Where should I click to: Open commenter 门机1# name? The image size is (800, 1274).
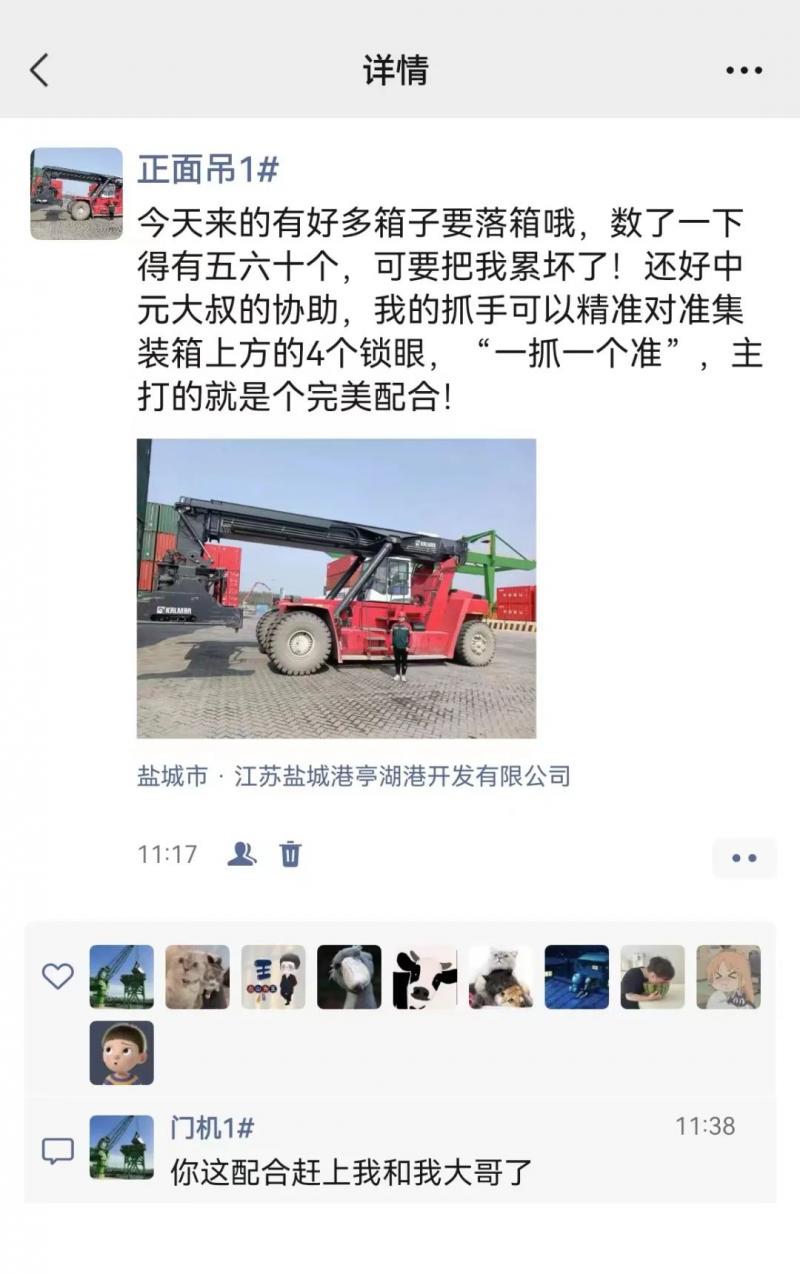click(x=212, y=1128)
